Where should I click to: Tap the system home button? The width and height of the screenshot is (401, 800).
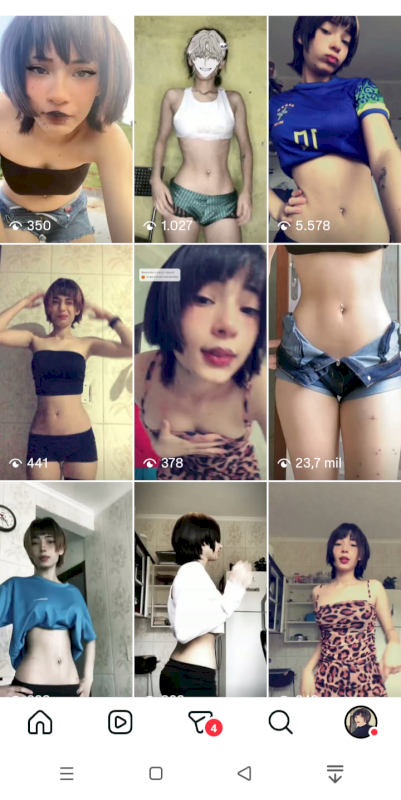coord(156,773)
